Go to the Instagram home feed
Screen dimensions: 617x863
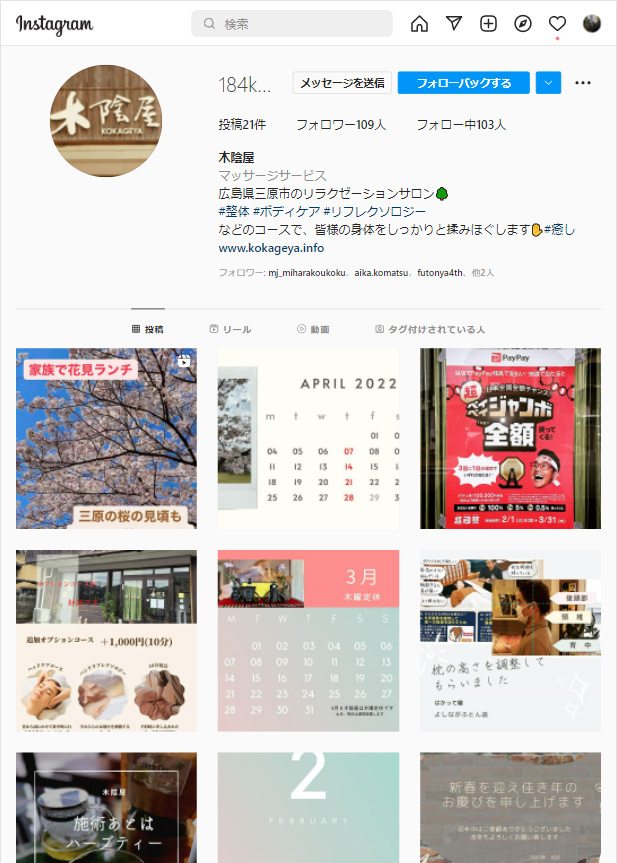click(x=419, y=24)
